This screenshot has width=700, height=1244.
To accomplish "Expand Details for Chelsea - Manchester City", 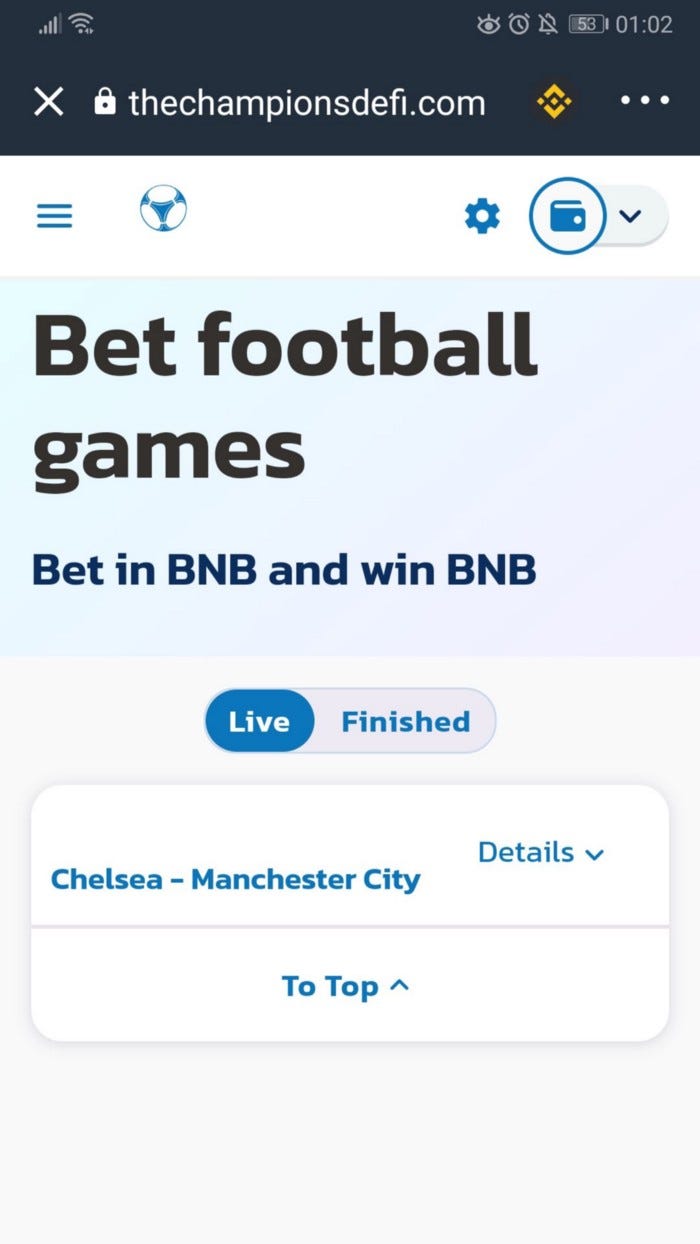I will (x=541, y=853).
